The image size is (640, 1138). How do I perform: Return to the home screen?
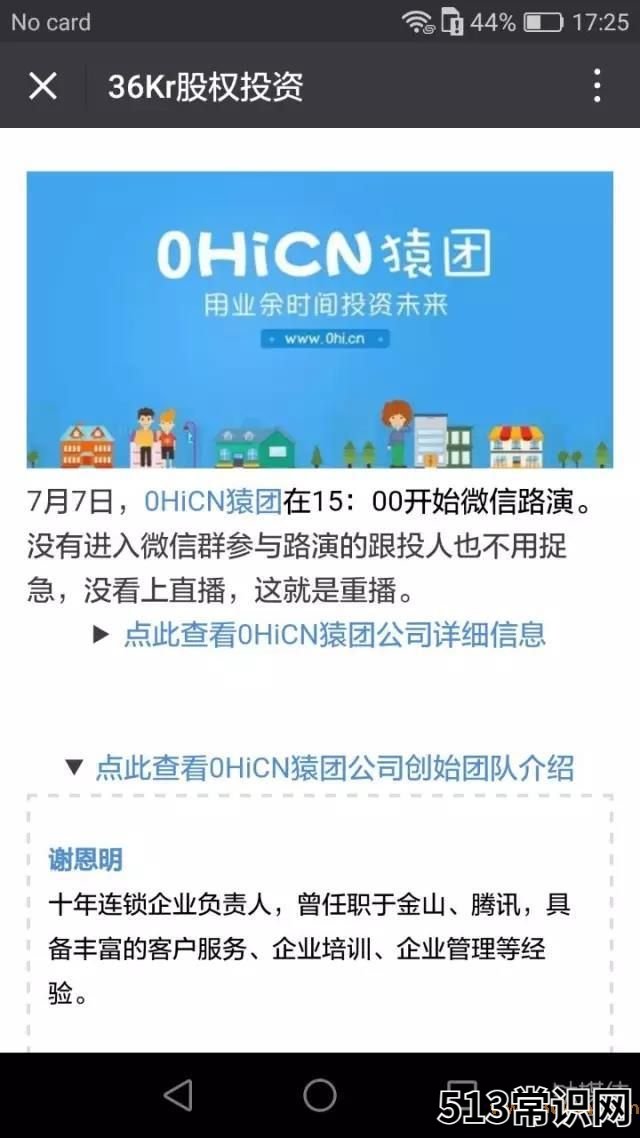320,1095
